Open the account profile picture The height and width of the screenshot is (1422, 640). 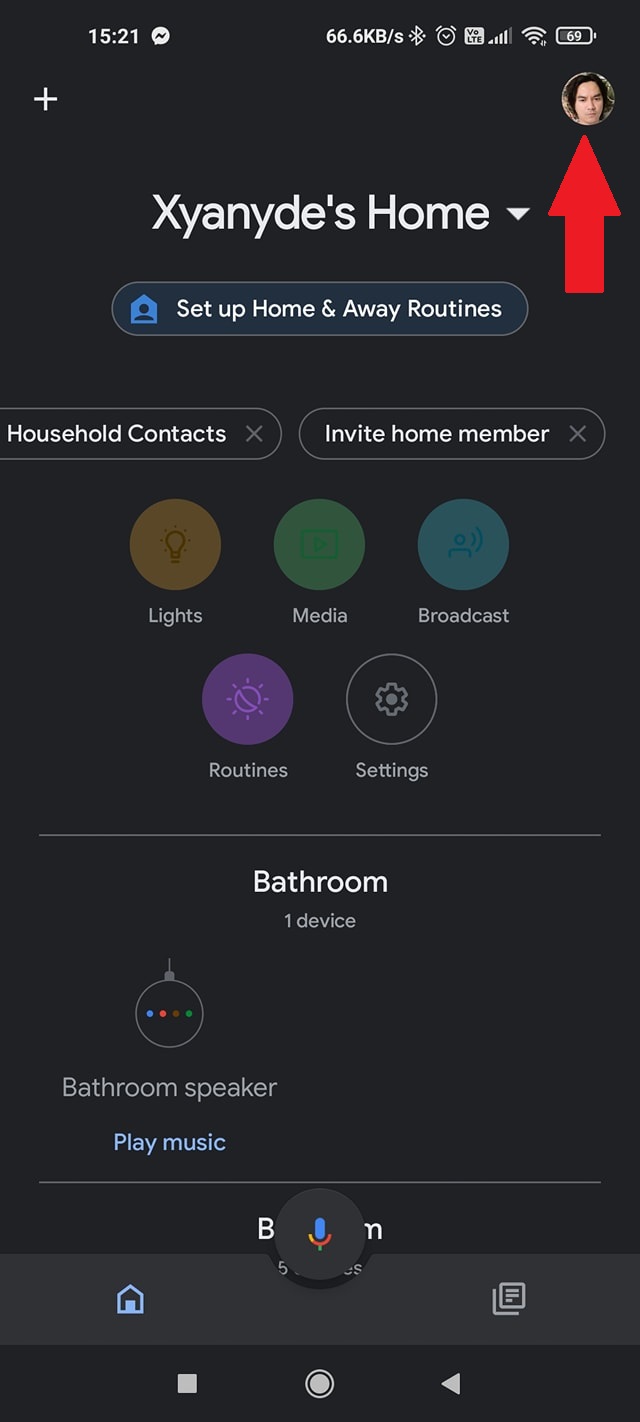587,99
